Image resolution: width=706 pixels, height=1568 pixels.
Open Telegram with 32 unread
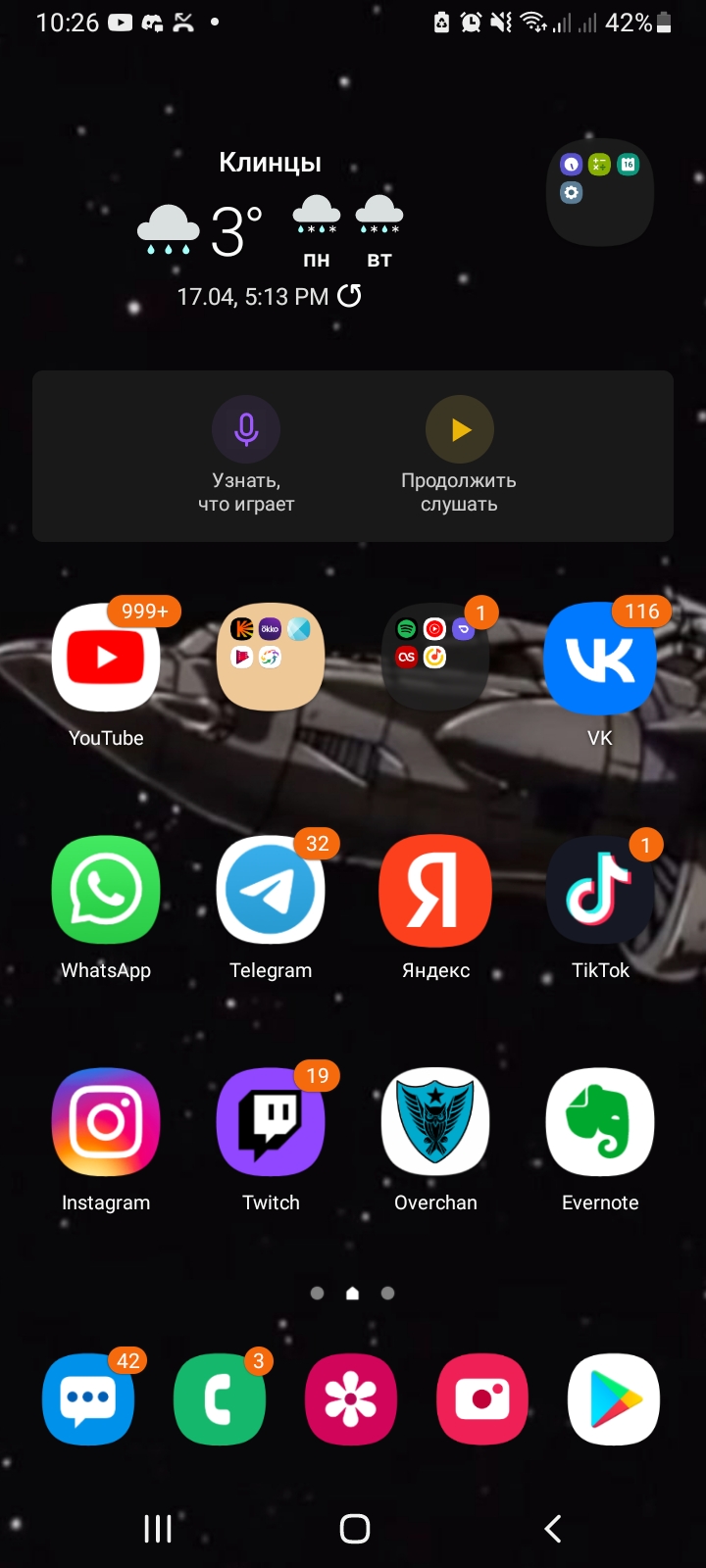pyautogui.click(x=271, y=890)
